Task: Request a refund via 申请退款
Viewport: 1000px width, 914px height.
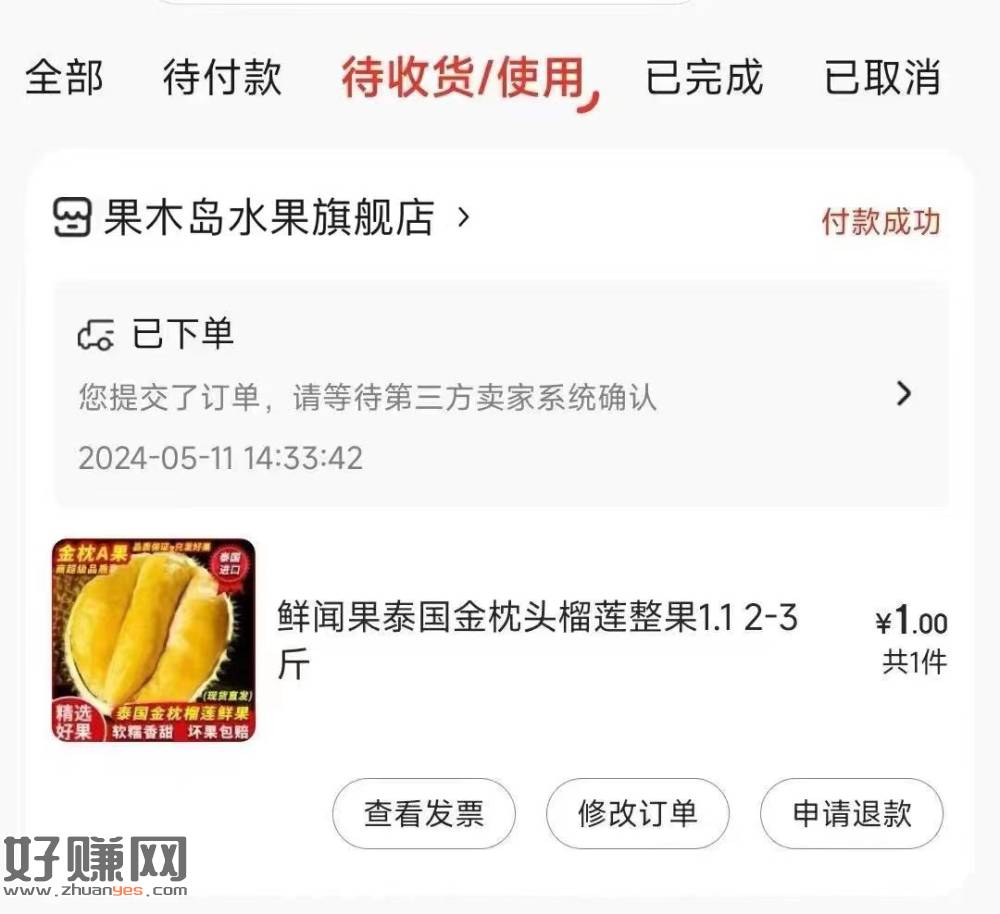Action: coord(851,813)
